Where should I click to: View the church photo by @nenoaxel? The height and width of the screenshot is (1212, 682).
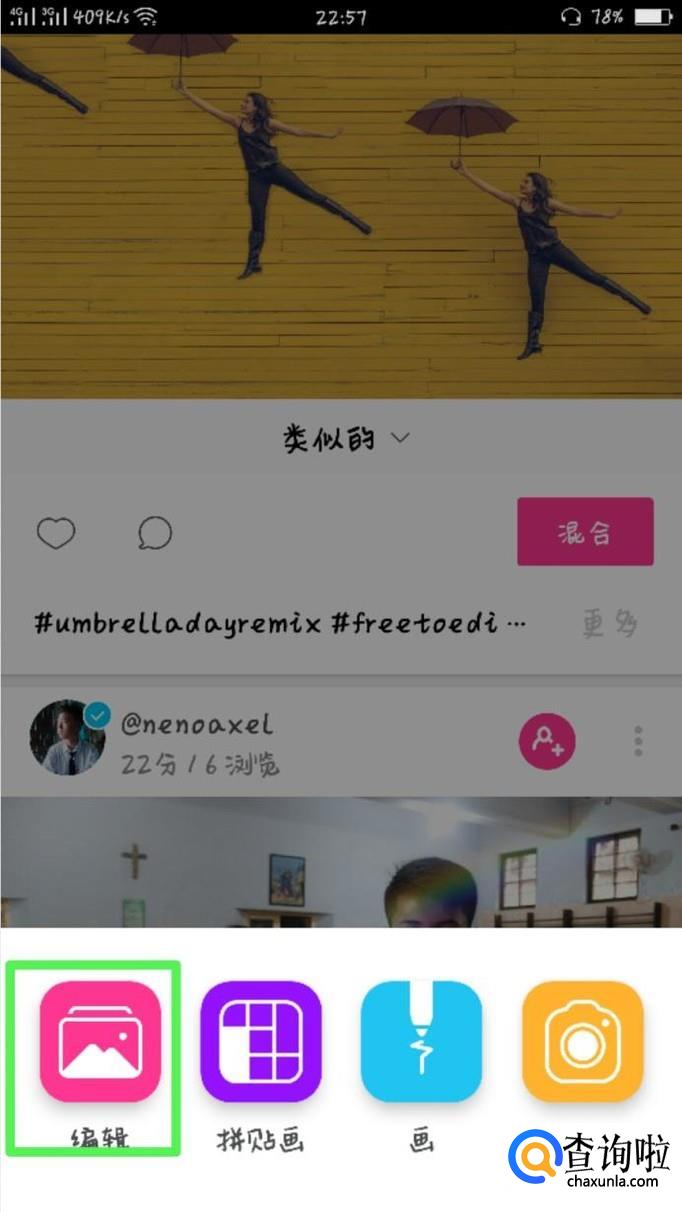[x=341, y=862]
